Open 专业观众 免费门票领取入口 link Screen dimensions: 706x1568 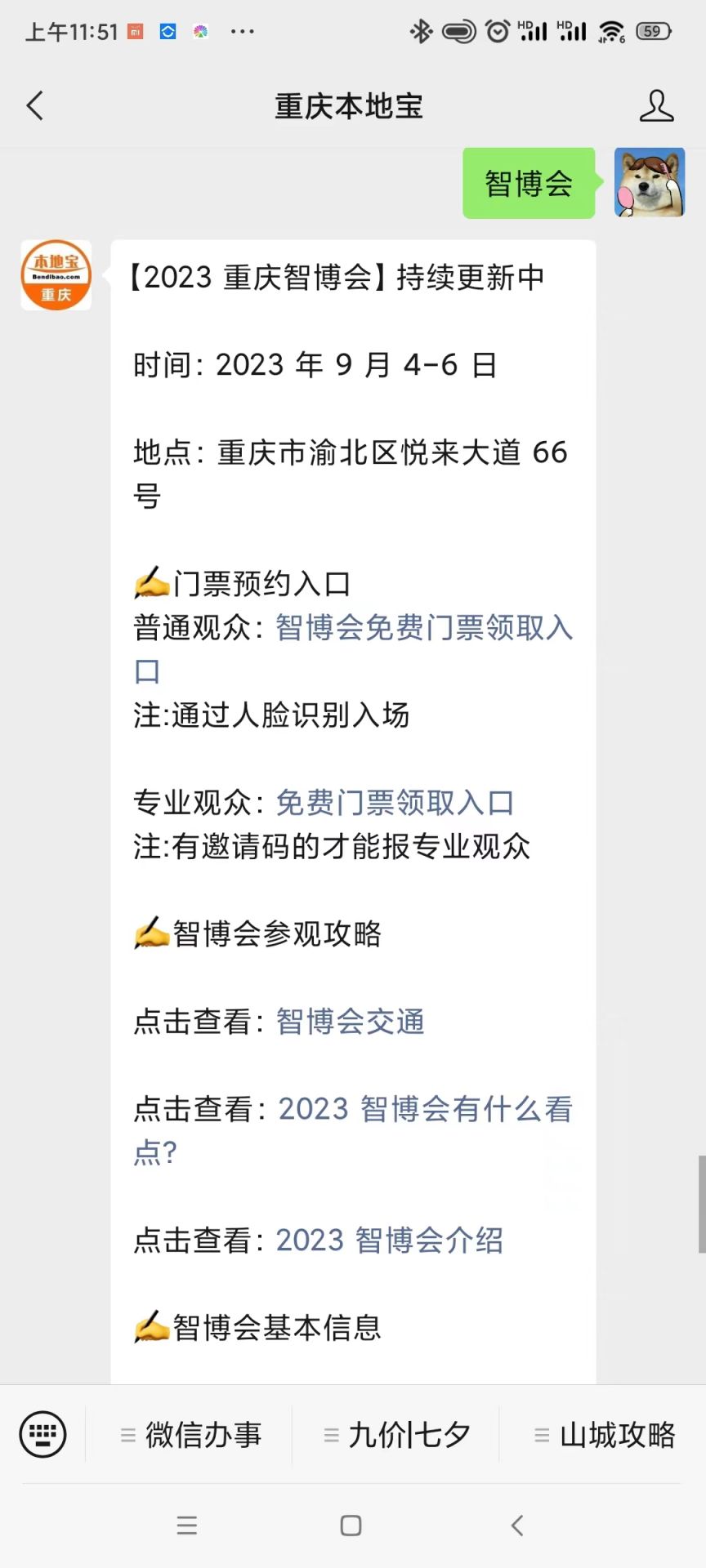pyautogui.click(x=395, y=803)
